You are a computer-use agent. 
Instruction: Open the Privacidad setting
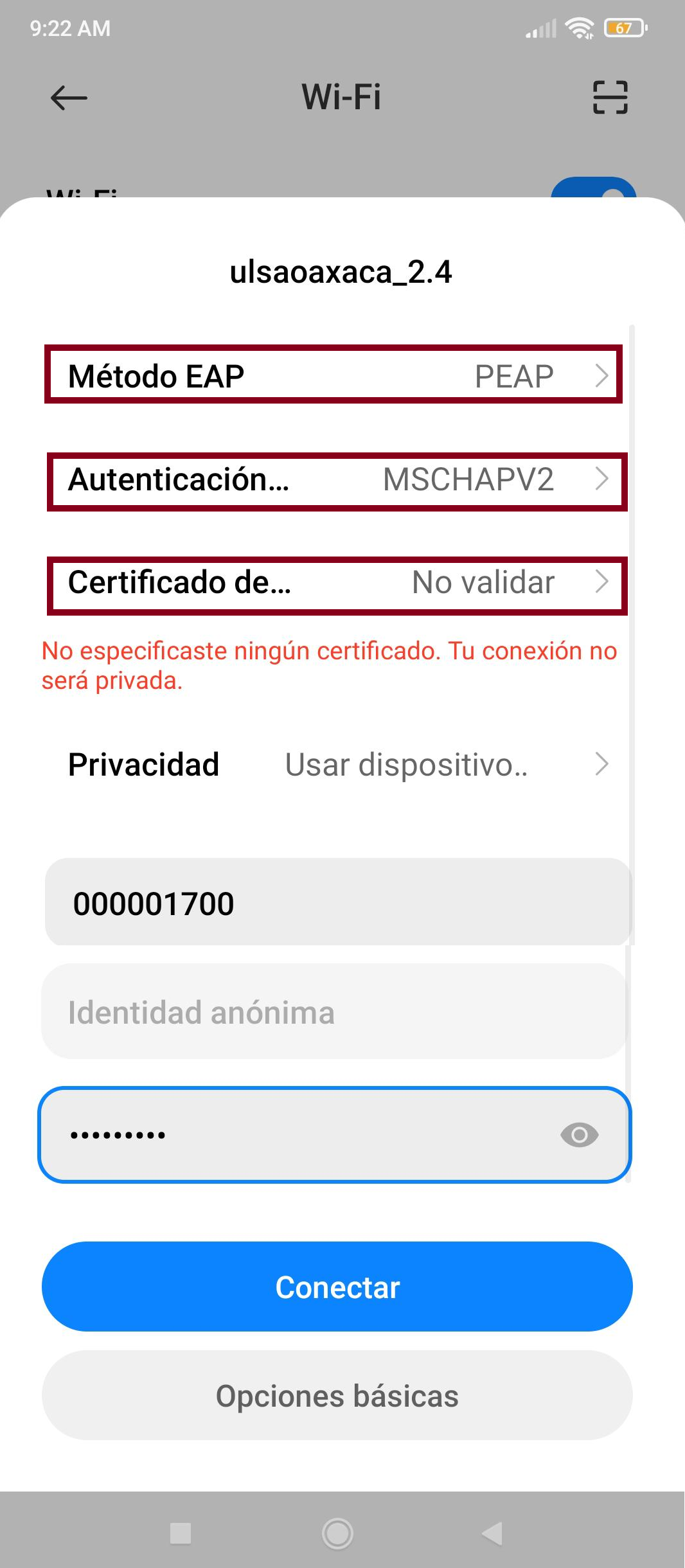[x=337, y=765]
